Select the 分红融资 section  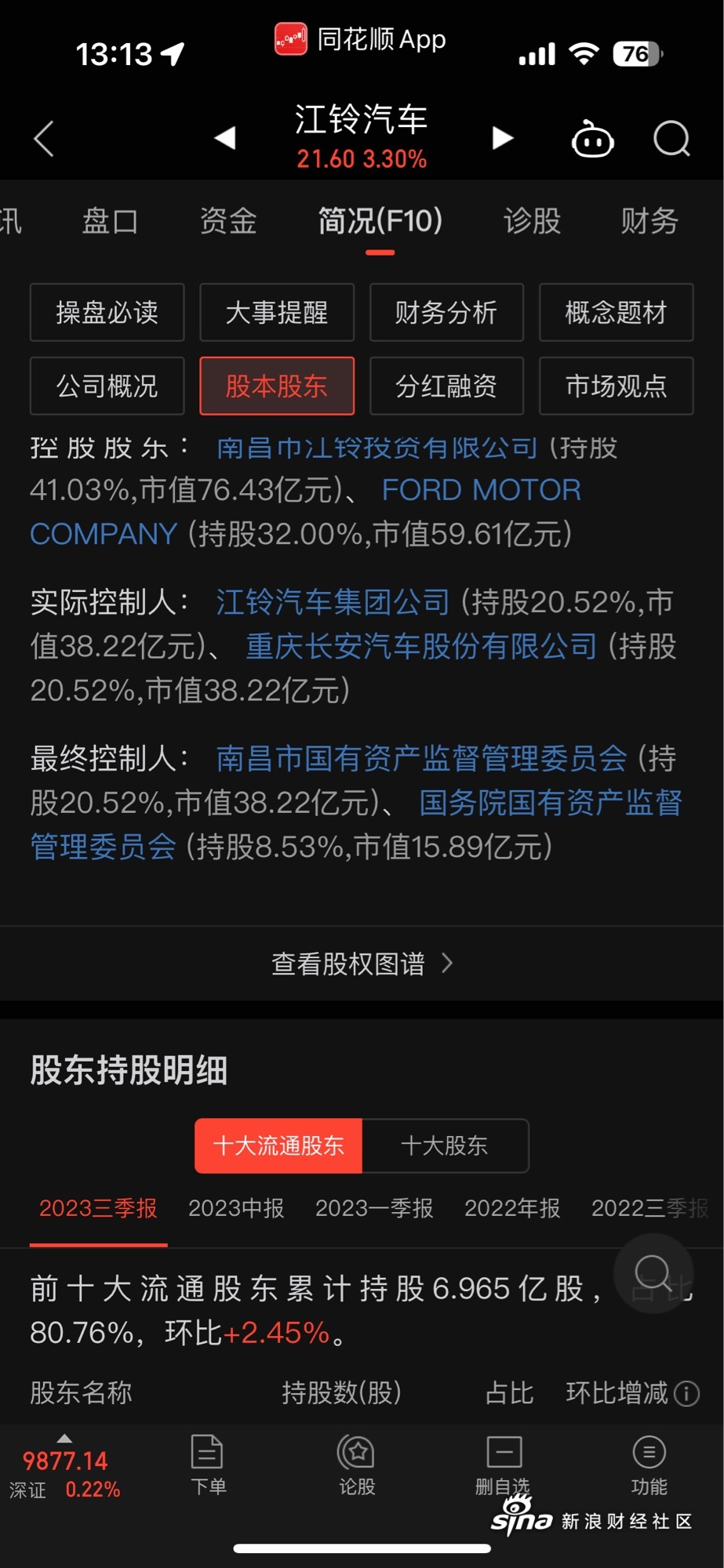pos(446,386)
